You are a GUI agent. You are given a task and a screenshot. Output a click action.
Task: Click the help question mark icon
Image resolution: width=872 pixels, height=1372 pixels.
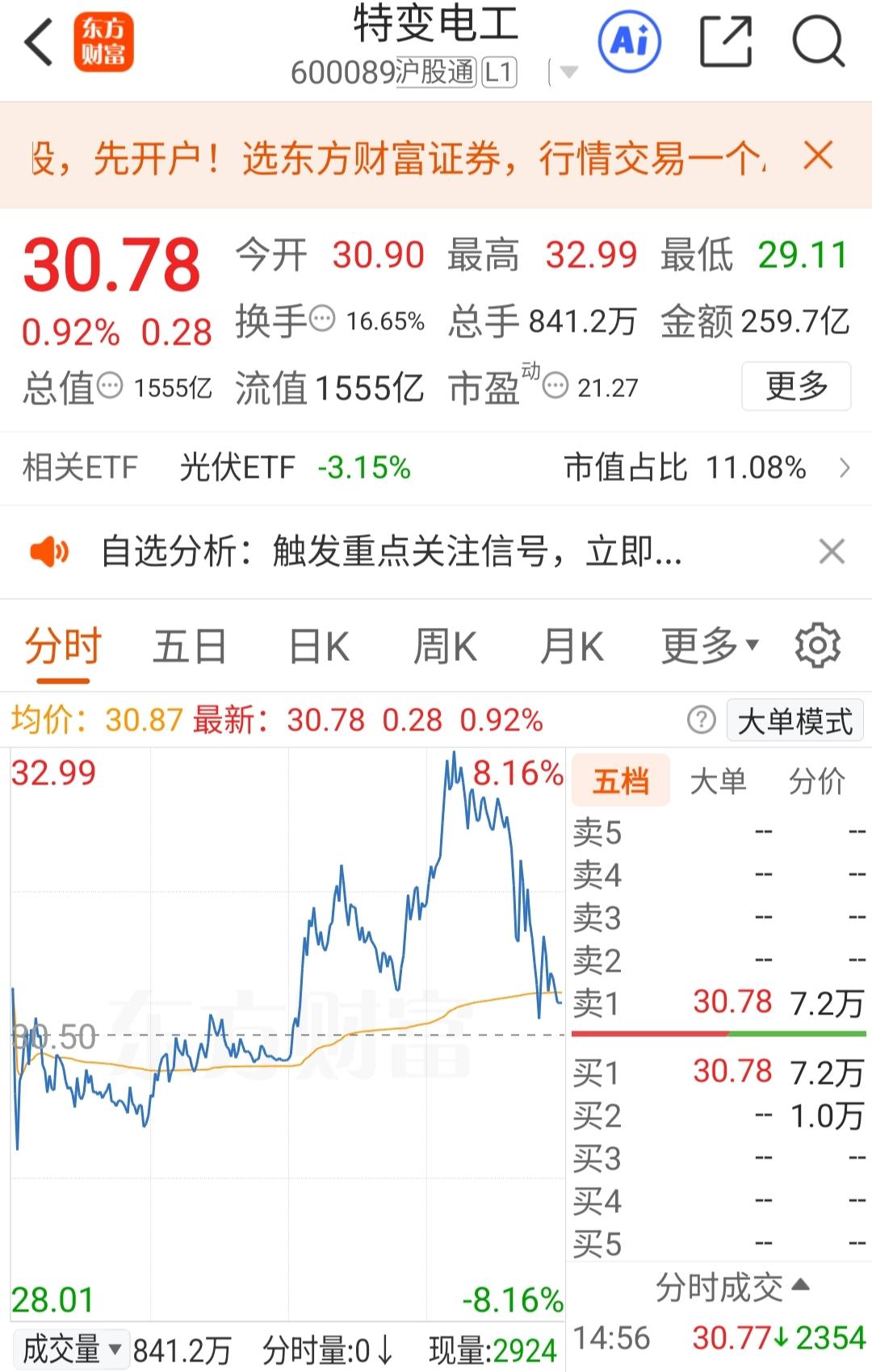703,720
